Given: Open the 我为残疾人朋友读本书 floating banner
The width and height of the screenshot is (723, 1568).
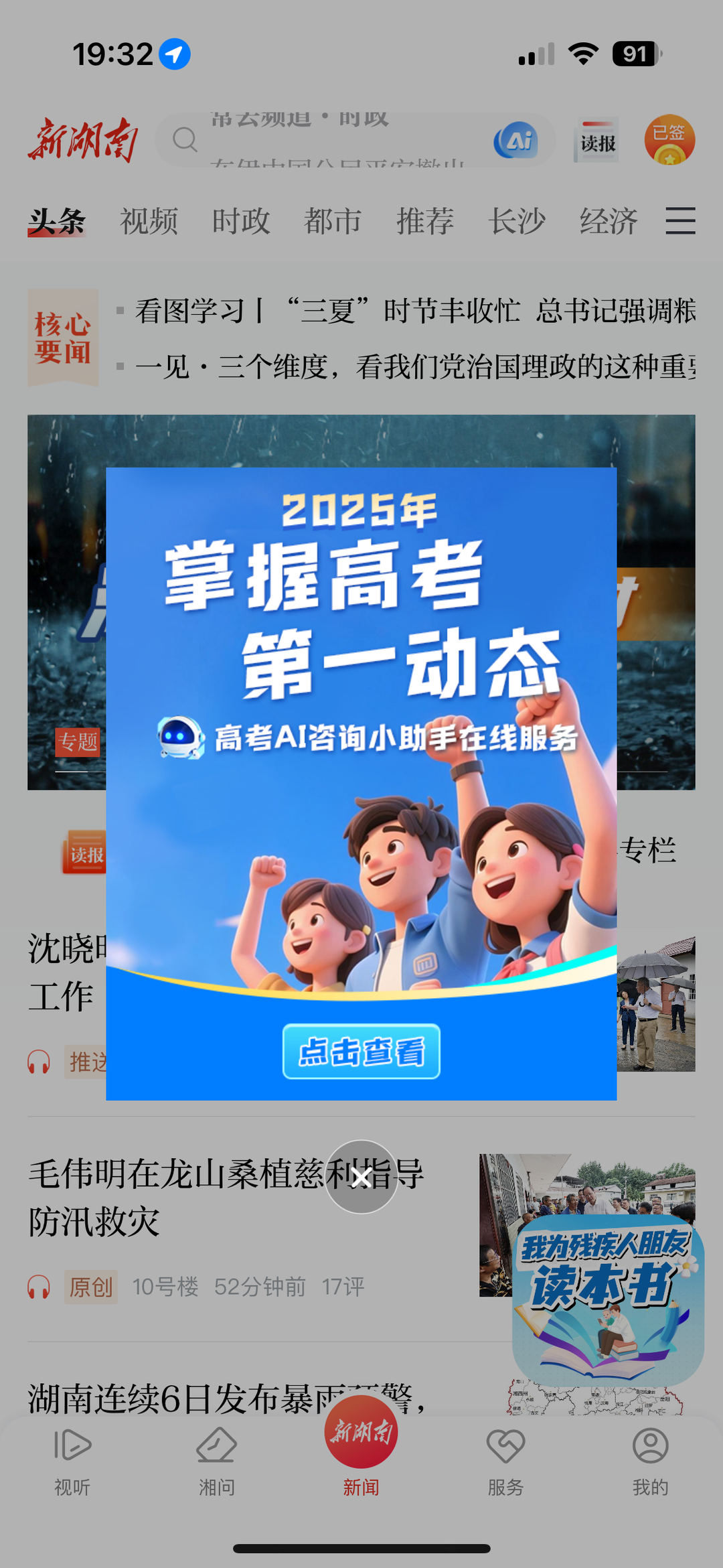Looking at the screenshot, I should tap(608, 1299).
